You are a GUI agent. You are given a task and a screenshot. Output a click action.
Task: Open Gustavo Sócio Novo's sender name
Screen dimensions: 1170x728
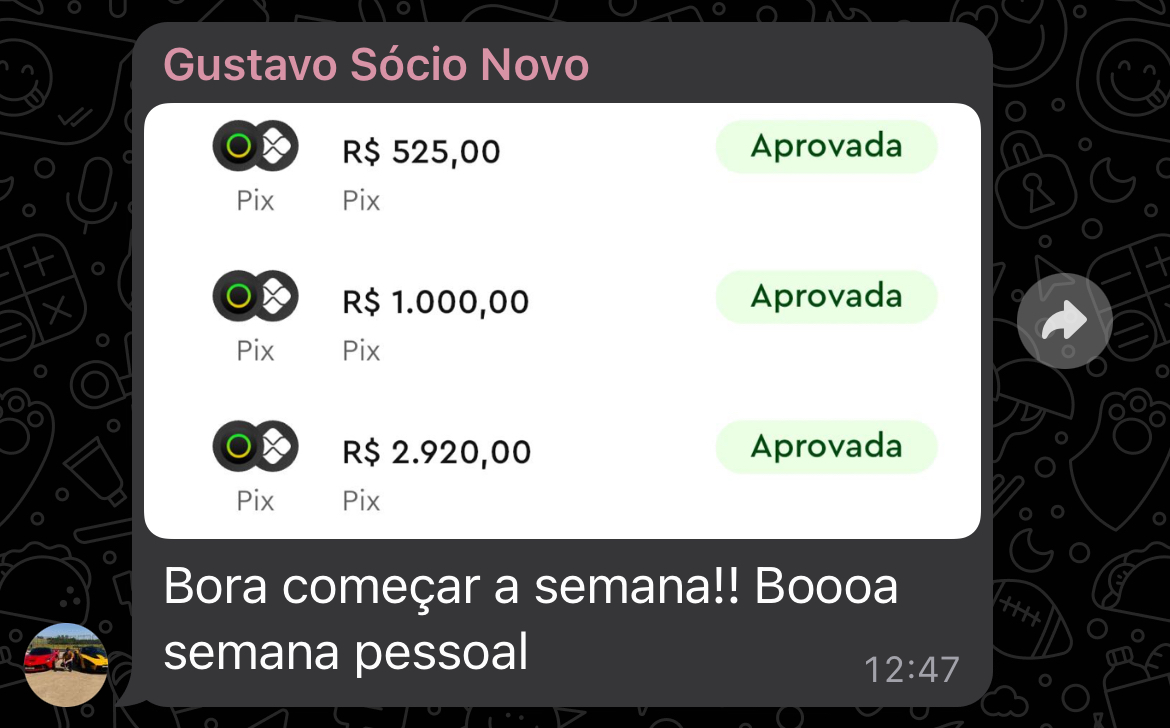376,66
